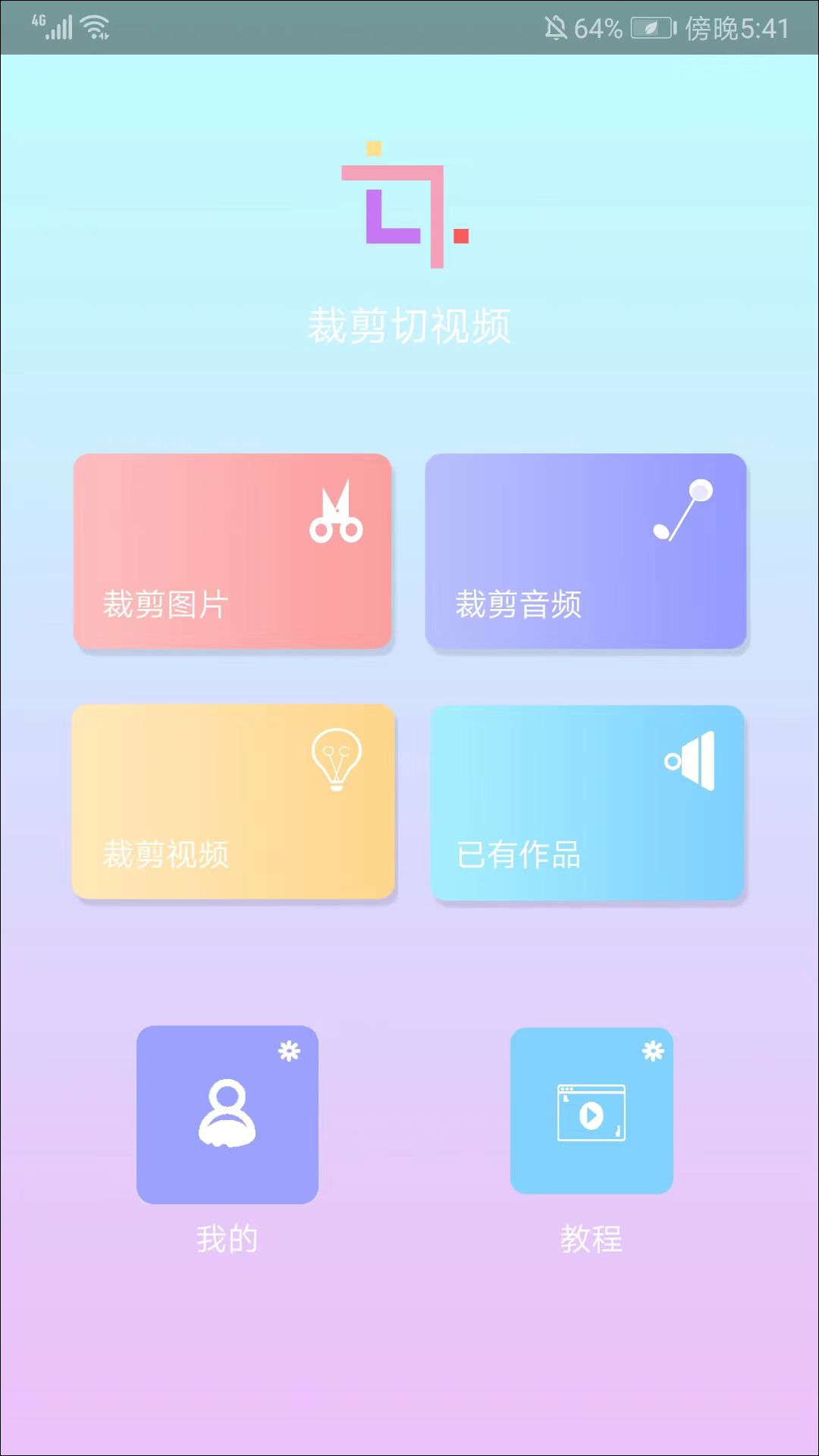Open the 裁剪图片 image cropping card
Screen dimensions: 819x1456
click(x=232, y=551)
